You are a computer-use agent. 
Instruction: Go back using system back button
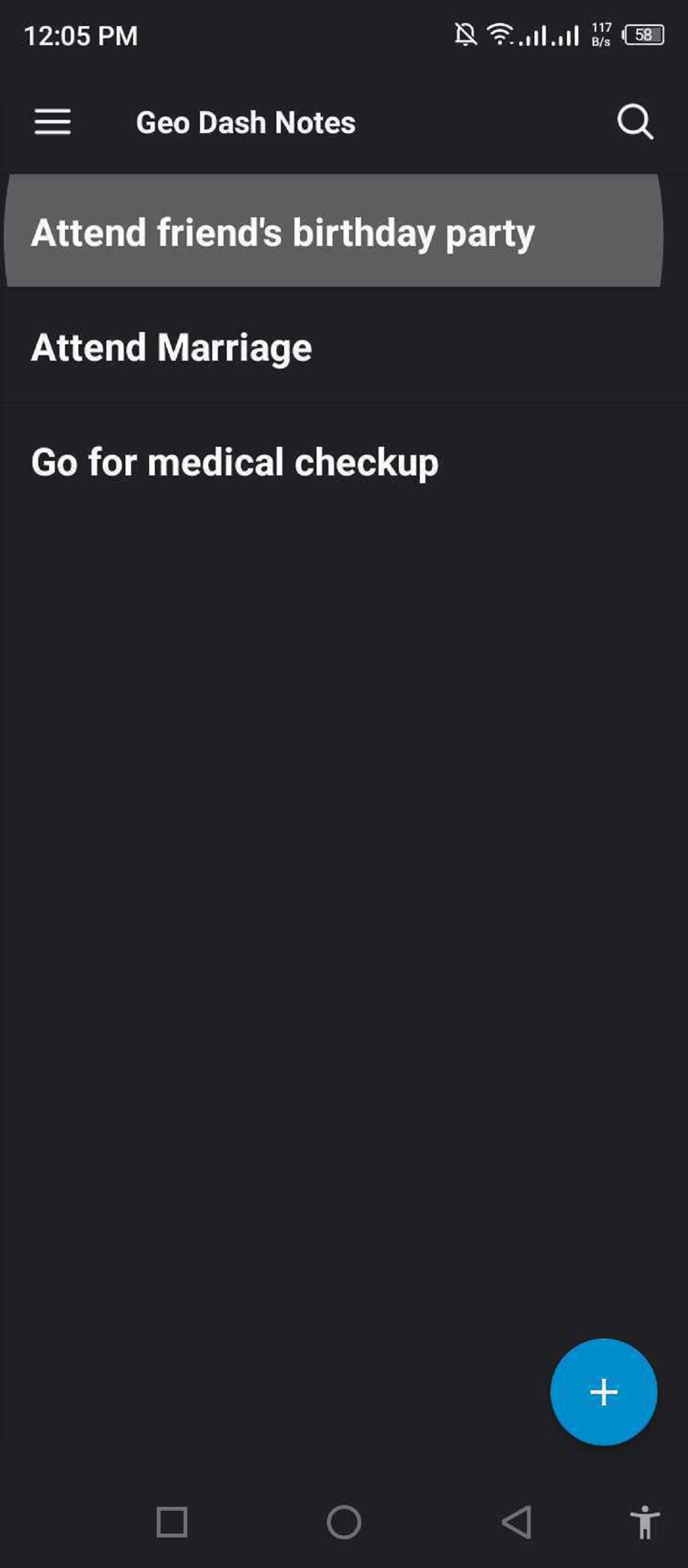point(517,1523)
